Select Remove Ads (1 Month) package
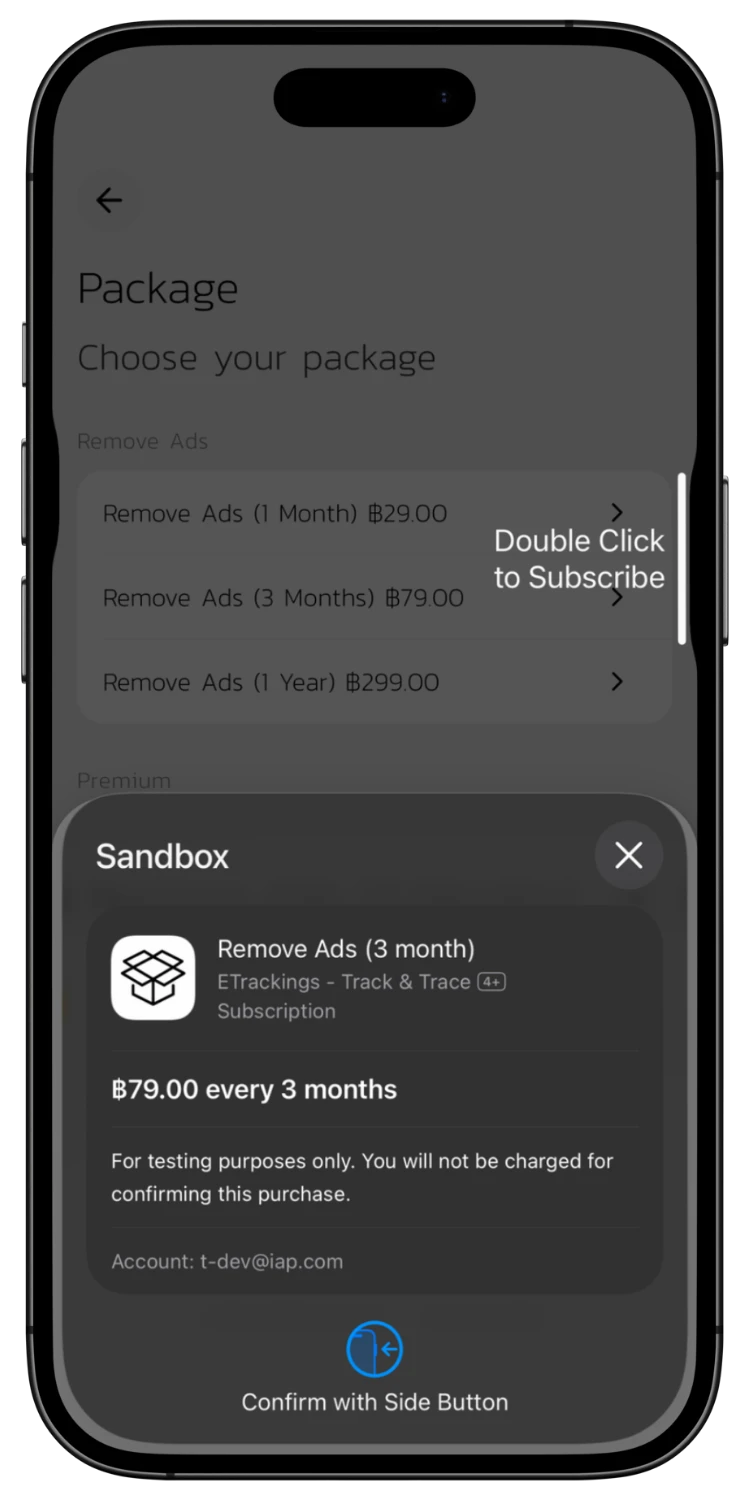Image resolution: width=750 pixels, height=1500 pixels. pos(374,514)
